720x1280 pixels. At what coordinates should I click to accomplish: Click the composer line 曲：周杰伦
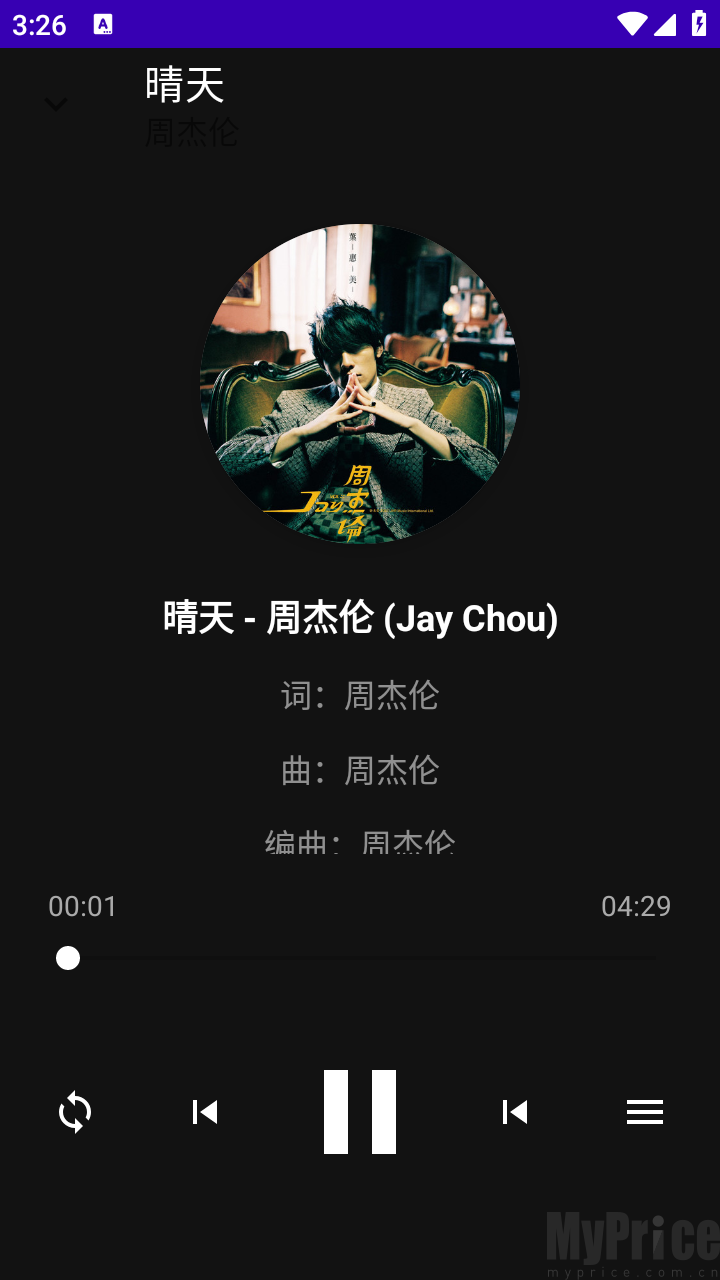(x=360, y=770)
